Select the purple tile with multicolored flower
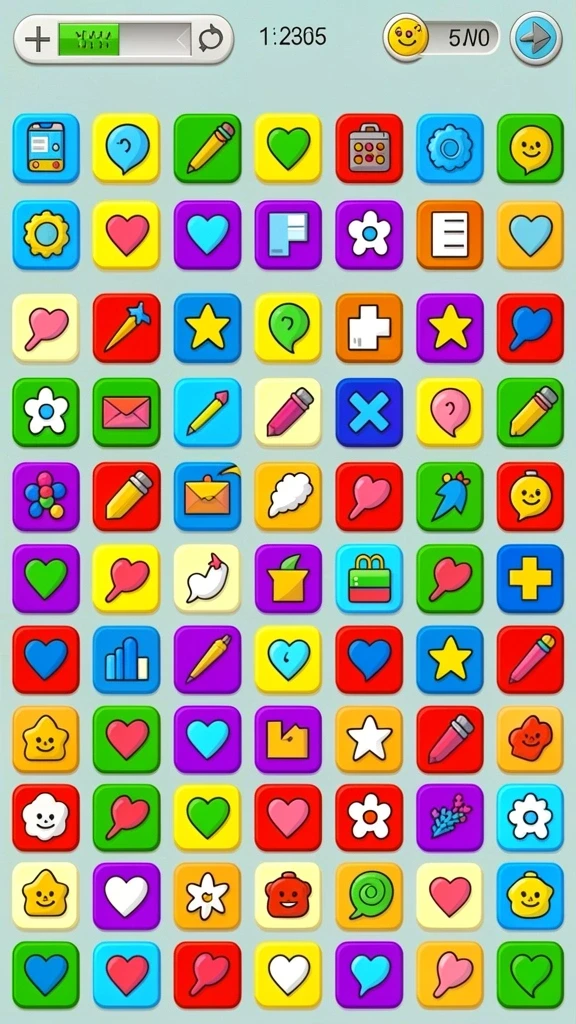Viewport: 576px width, 1024px height. 46,497
